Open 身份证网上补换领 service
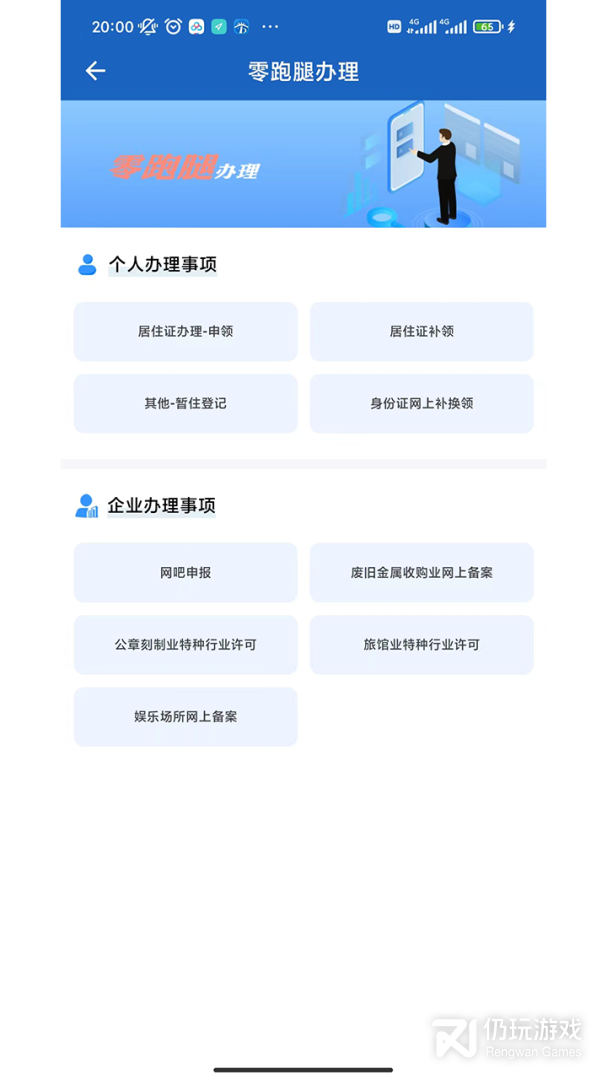Image resolution: width=607 pixels, height=1080 pixels. pos(421,403)
